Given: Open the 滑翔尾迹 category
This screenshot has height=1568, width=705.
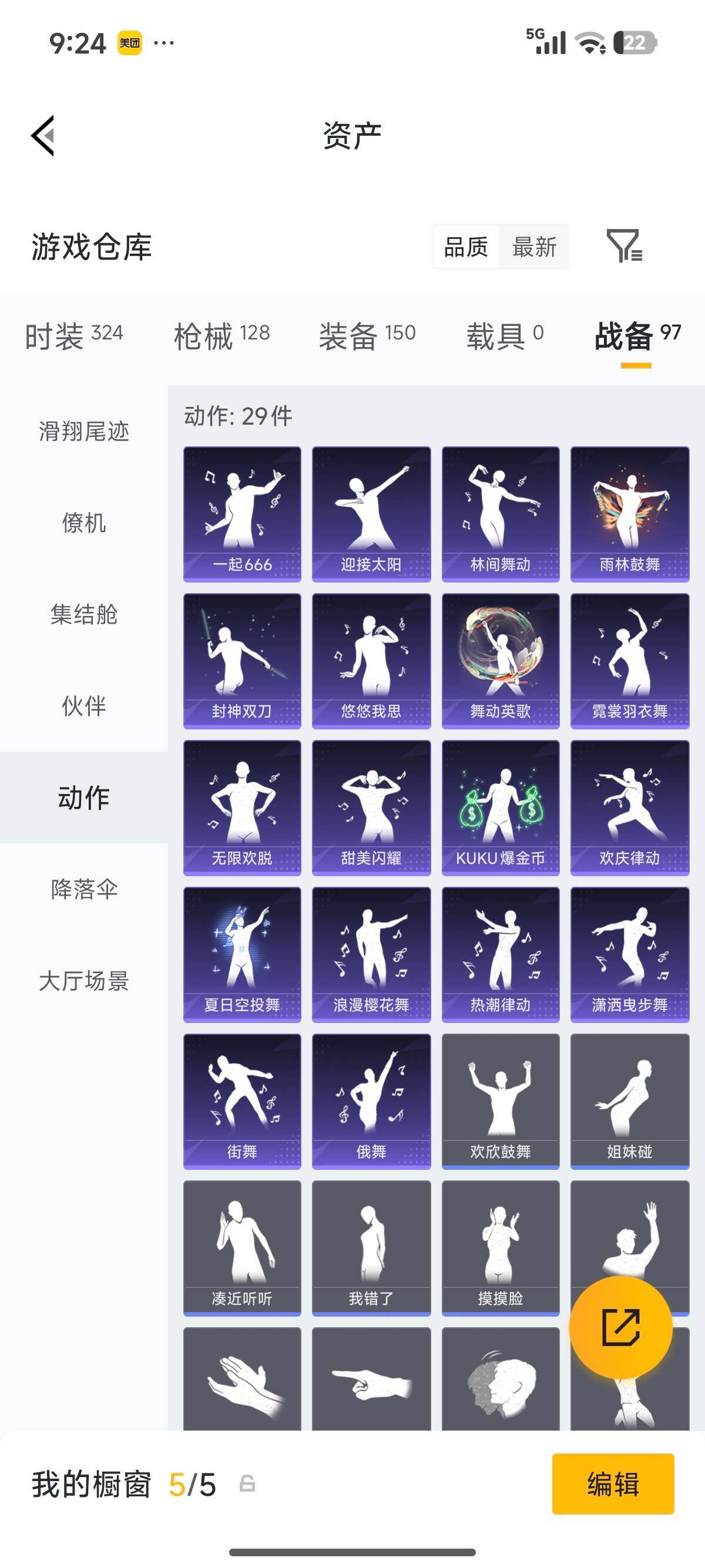Looking at the screenshot, I should 84,432.
